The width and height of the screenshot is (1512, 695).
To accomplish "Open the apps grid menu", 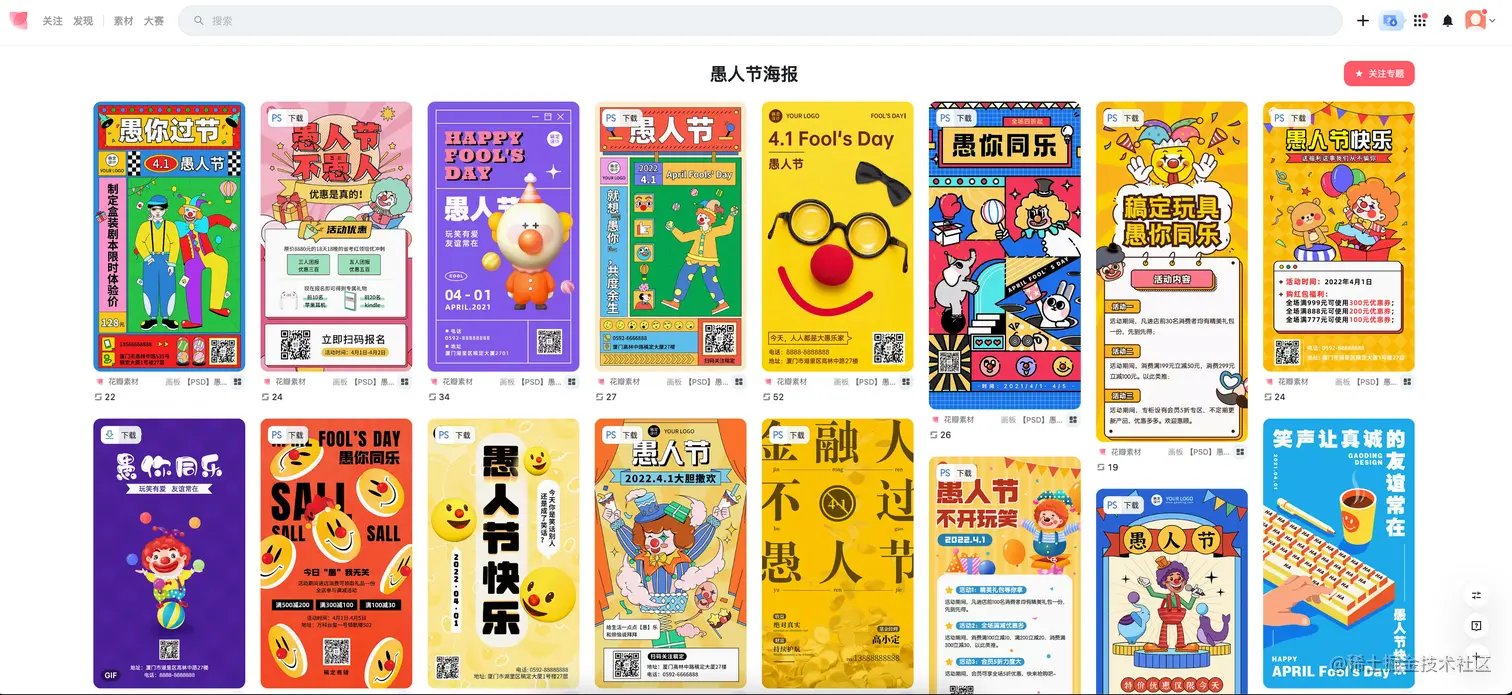I will (x=1420, y=20).
